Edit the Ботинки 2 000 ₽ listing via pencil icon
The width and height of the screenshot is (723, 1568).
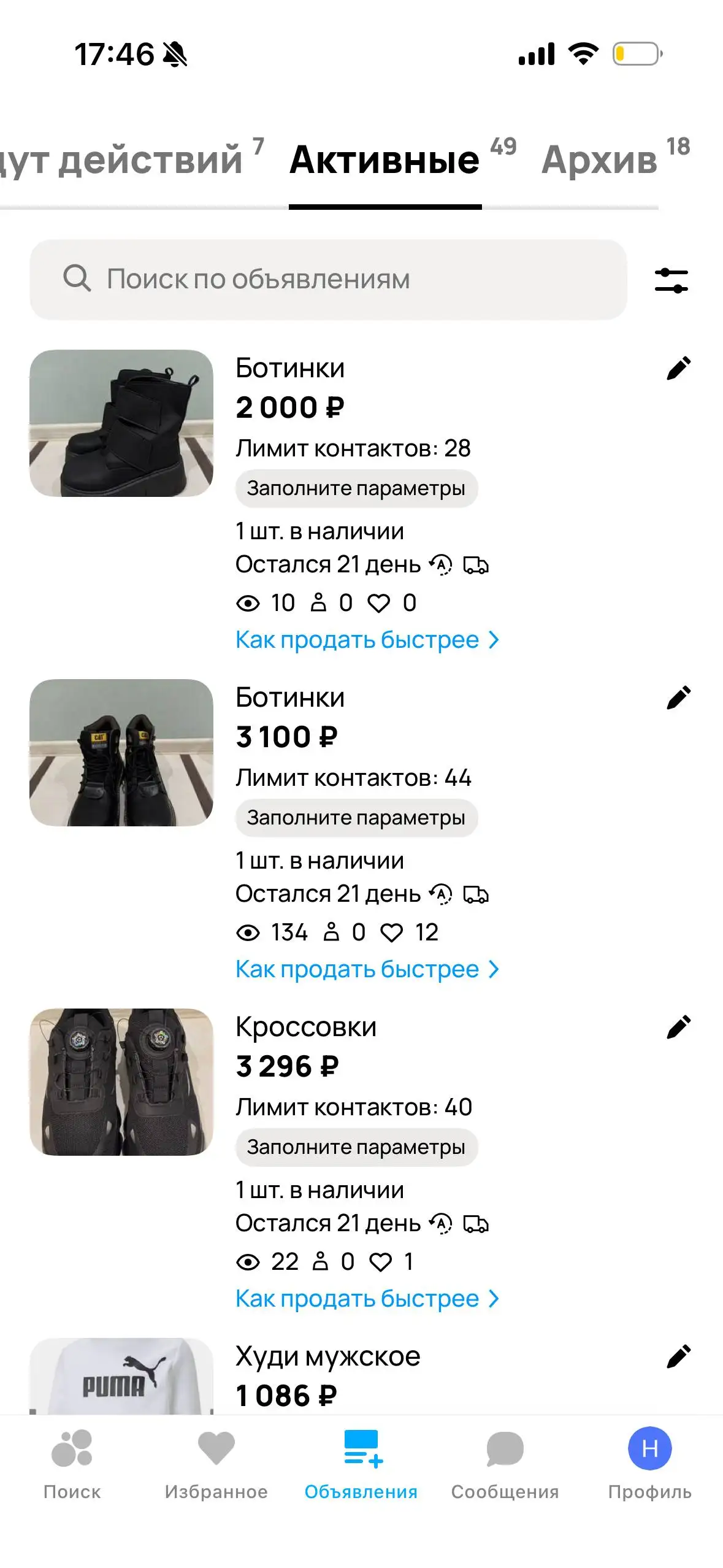pos(678,368)
